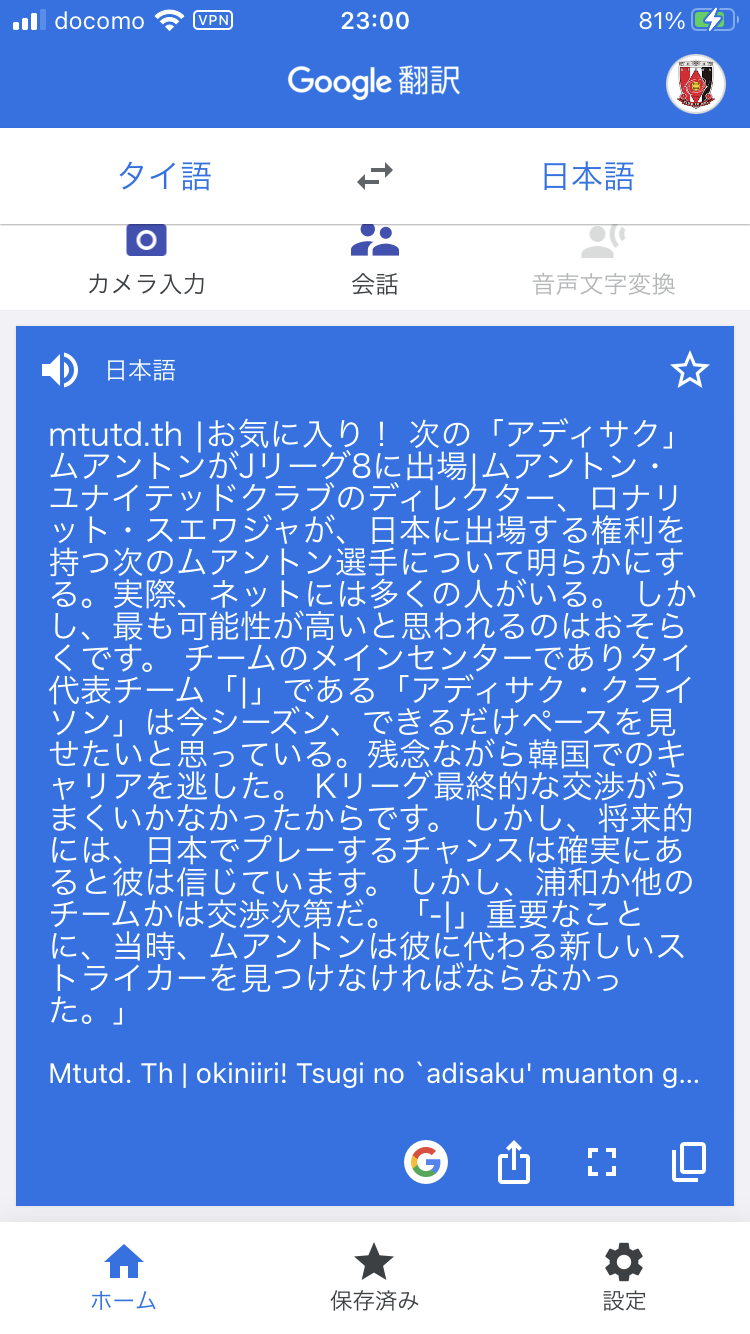Show the translation in fullscreen
Image resolution: width=750 pixels, height=1334 pixels.
601,1162
